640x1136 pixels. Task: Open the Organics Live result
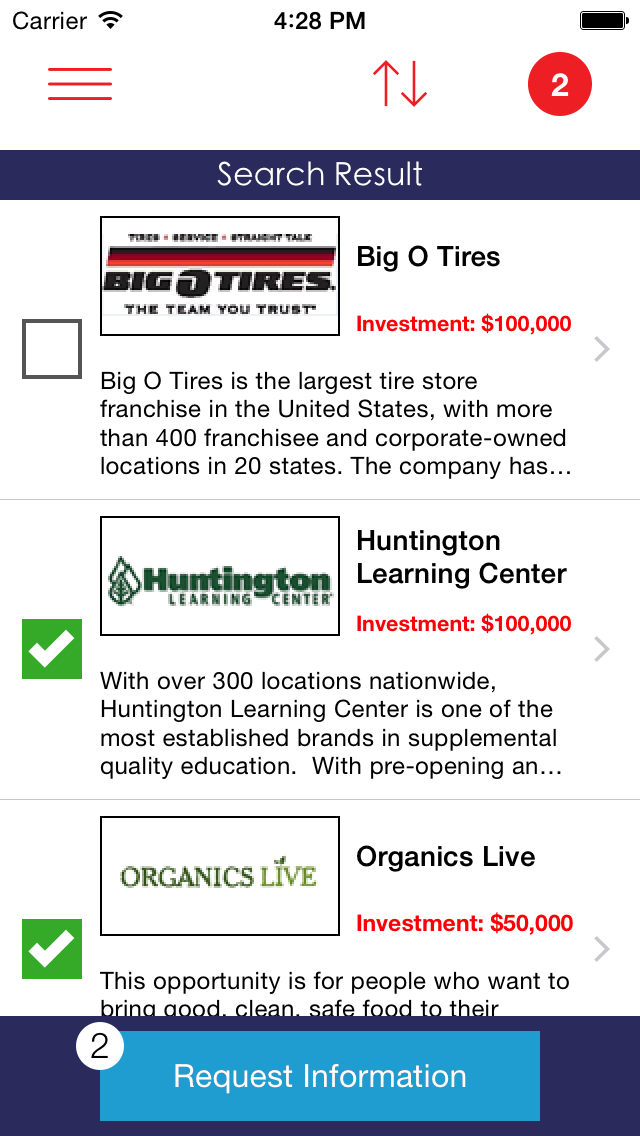point(320,909)
